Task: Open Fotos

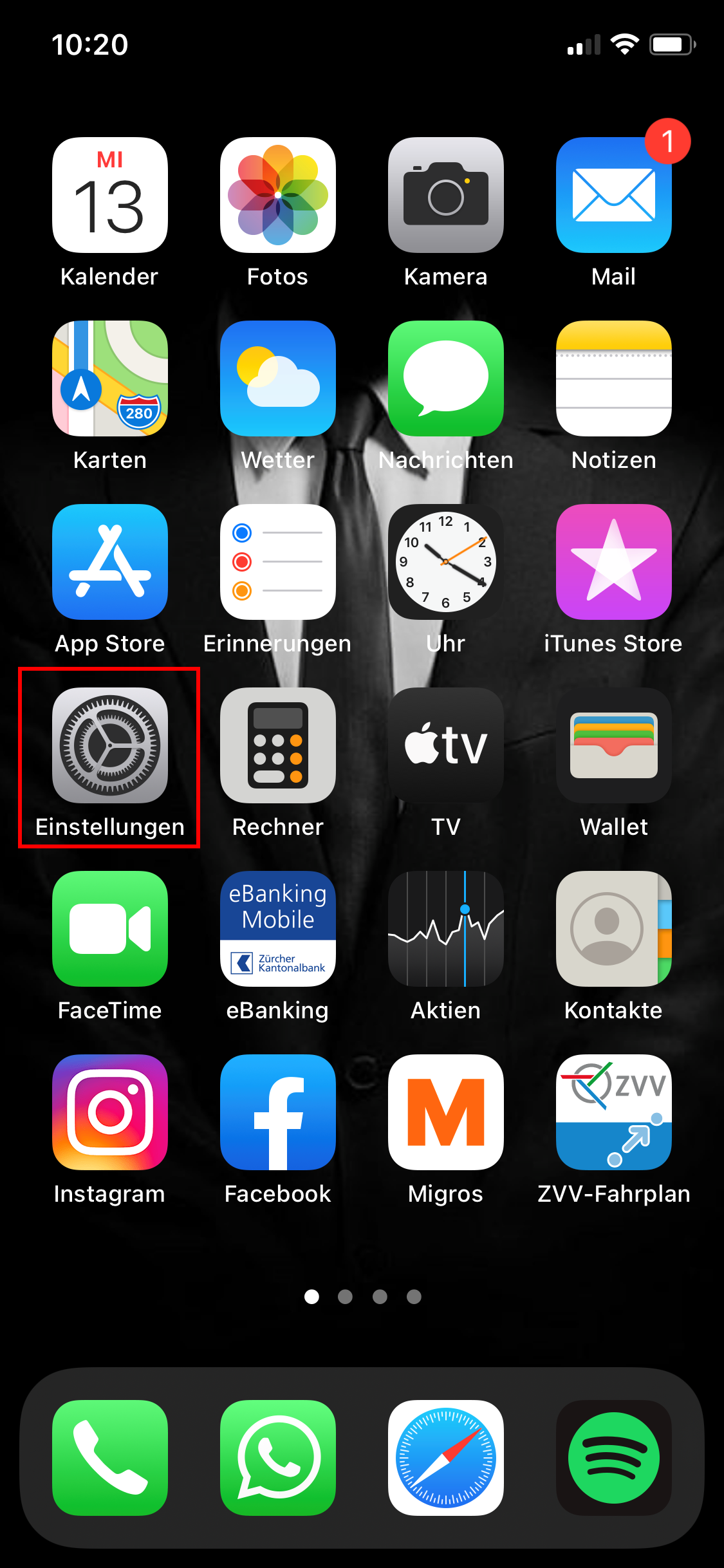Action: [x=278, y=195]
